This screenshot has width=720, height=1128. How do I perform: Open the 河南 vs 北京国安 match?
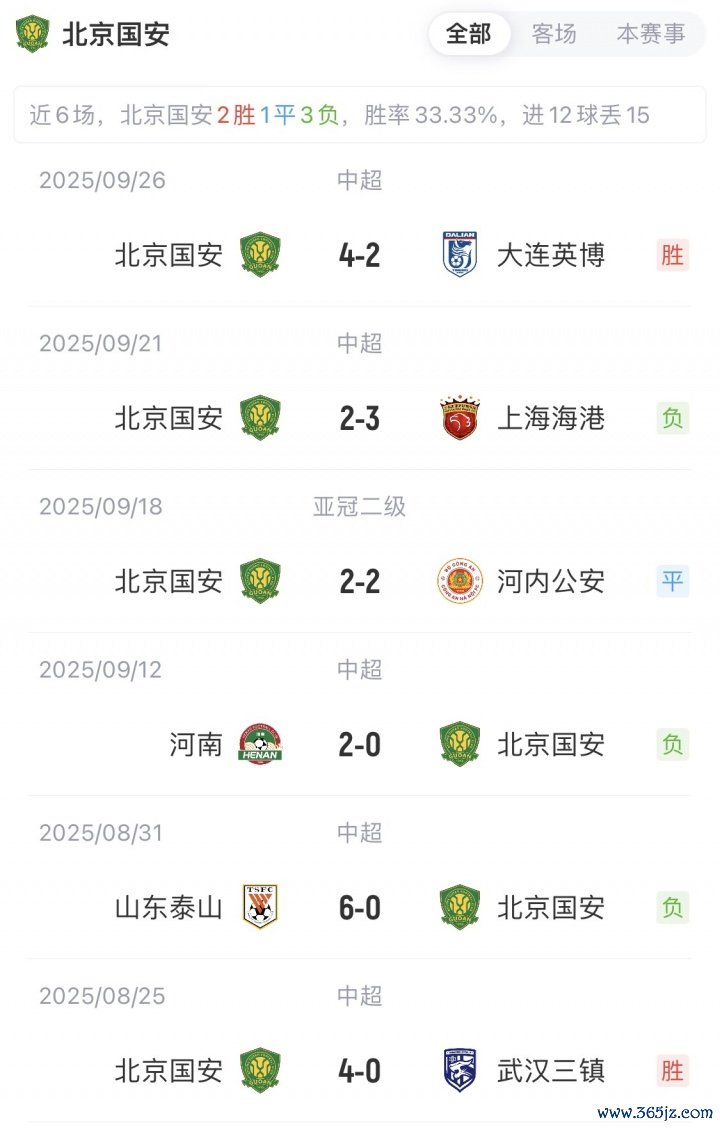(x=360, y=744)
